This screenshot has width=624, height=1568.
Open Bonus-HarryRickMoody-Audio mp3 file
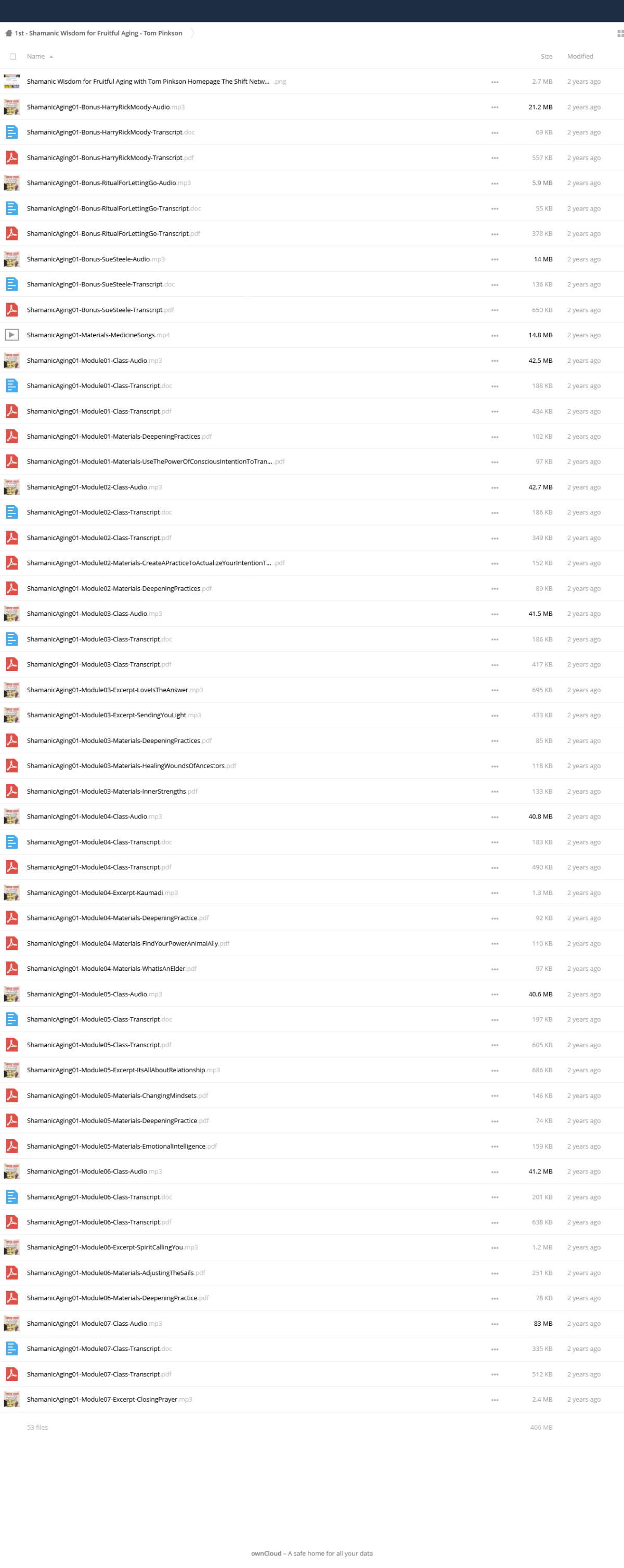click(98, 107)
